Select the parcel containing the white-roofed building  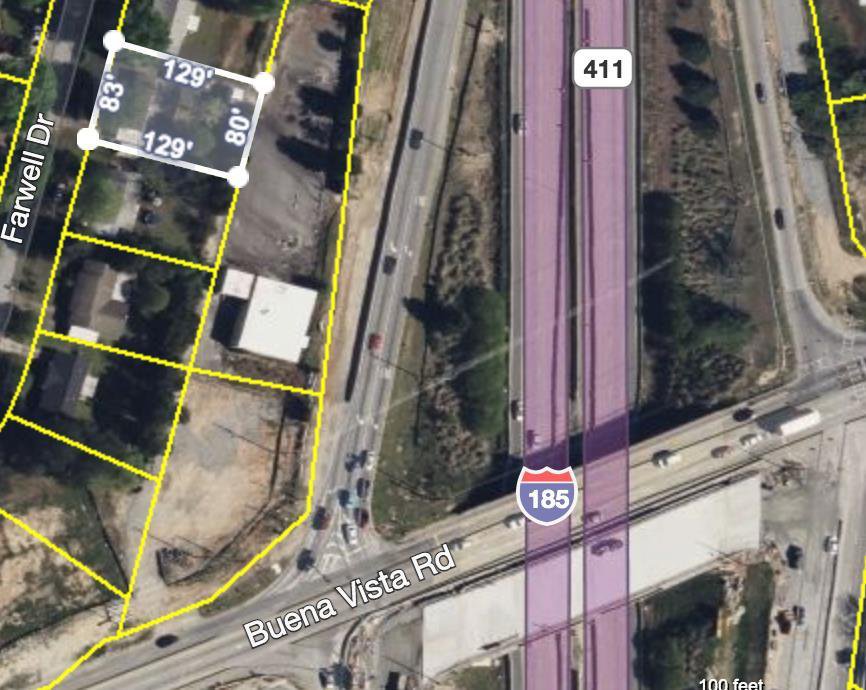(268, 318)
